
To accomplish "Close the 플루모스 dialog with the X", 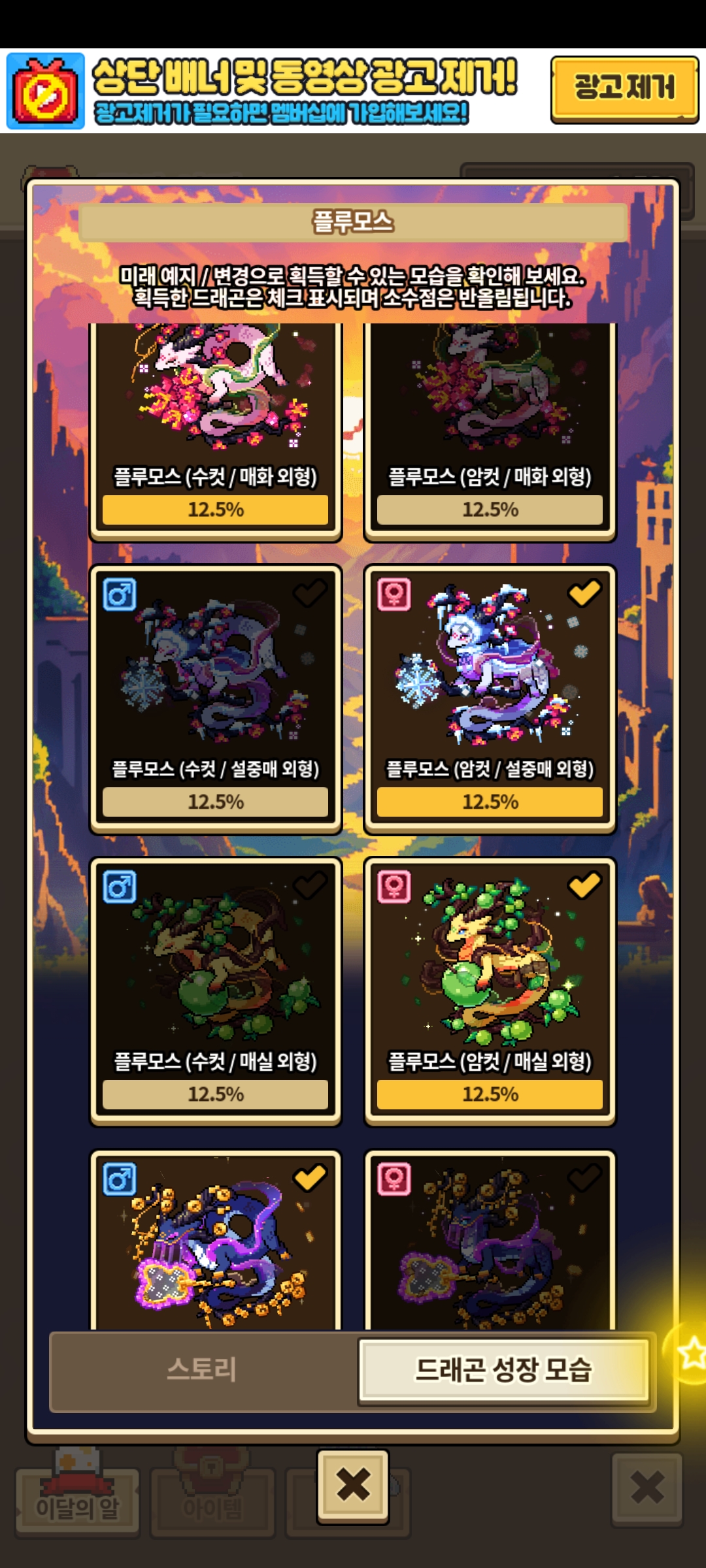I will pos(353,1485).
